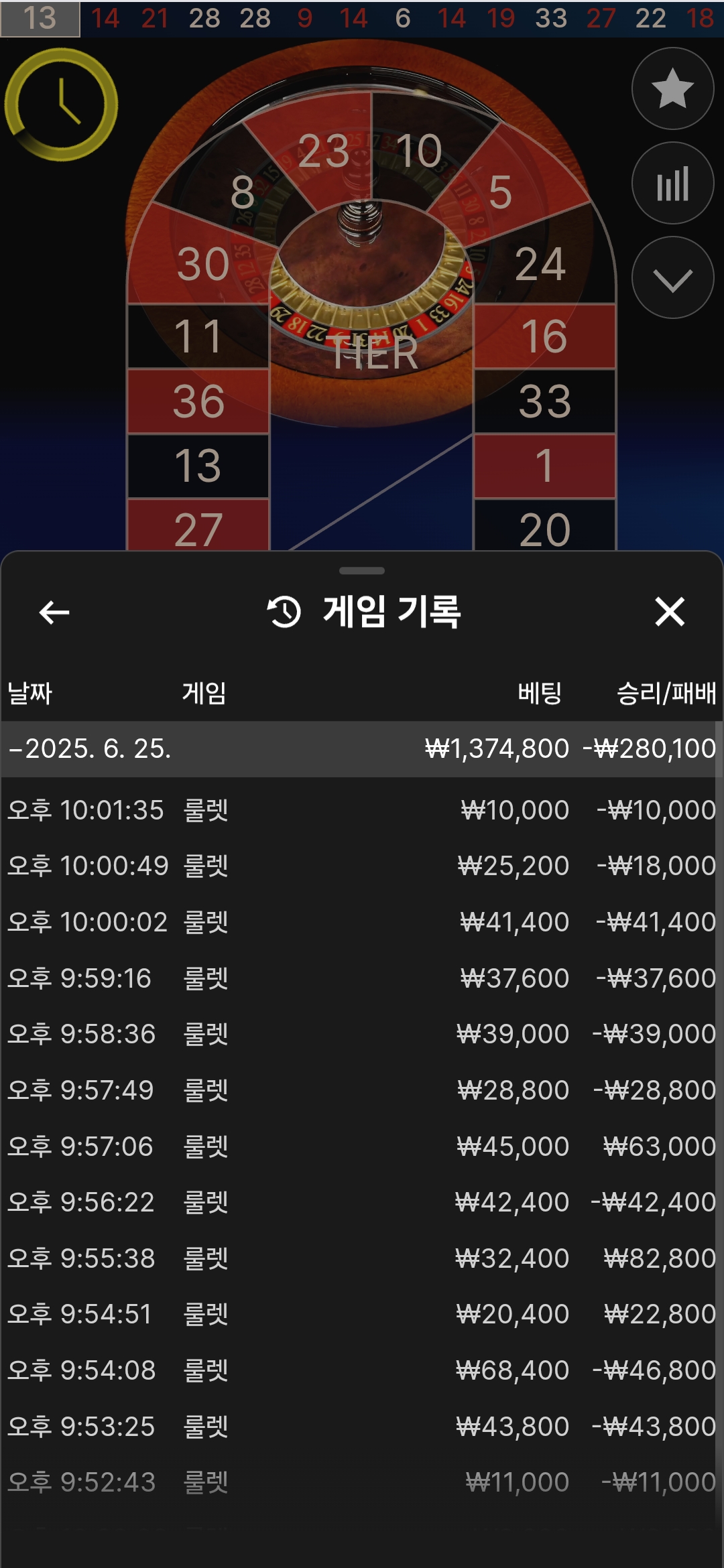
Task: Open the 오후 9:59:16 룰렛 record
Action: point(362,978)
